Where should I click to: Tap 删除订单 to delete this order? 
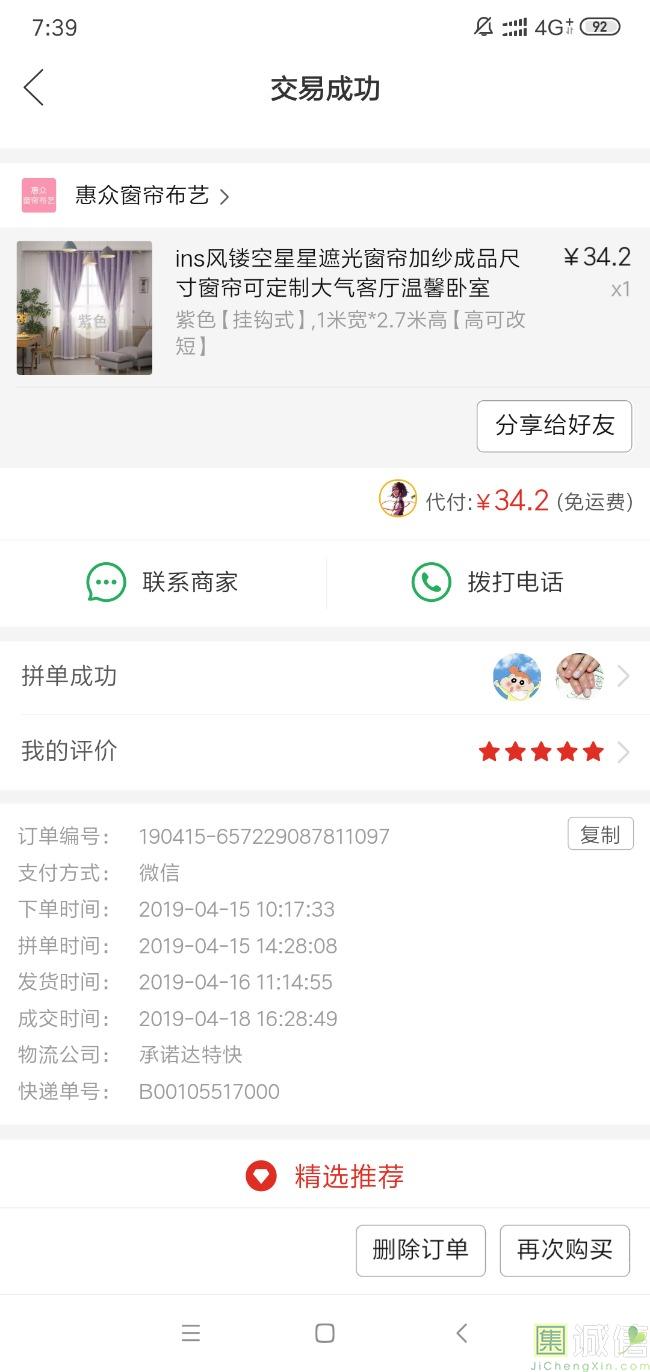420,1250
